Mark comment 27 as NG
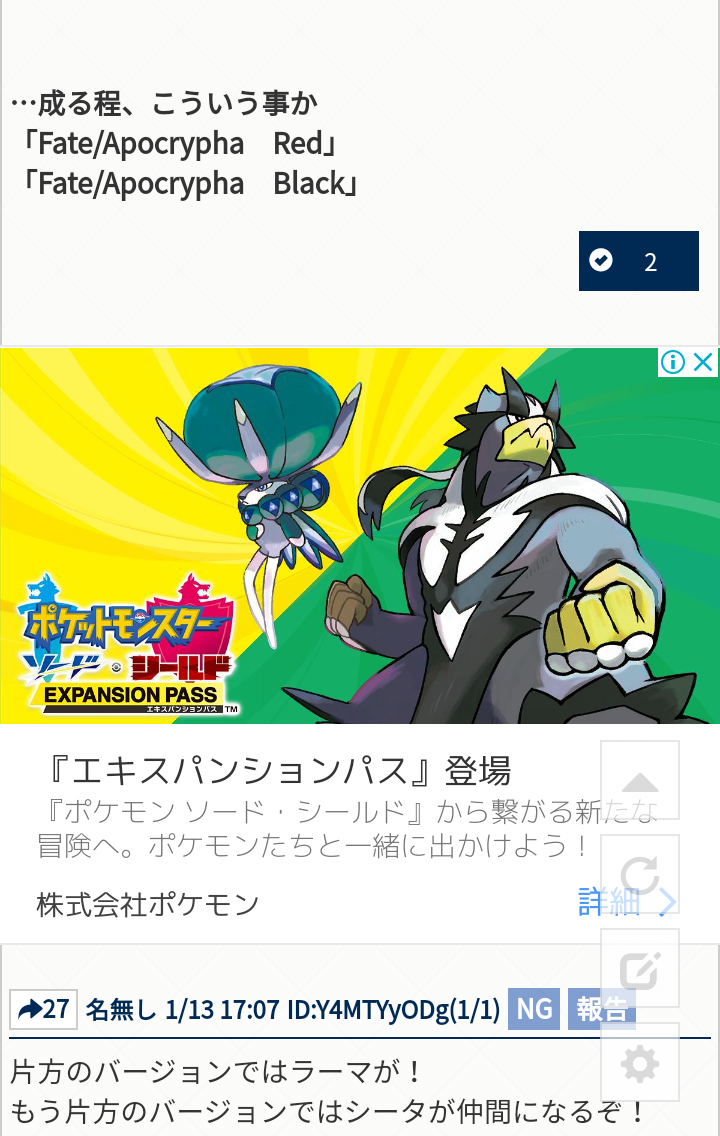 [x=534, y=1009]
